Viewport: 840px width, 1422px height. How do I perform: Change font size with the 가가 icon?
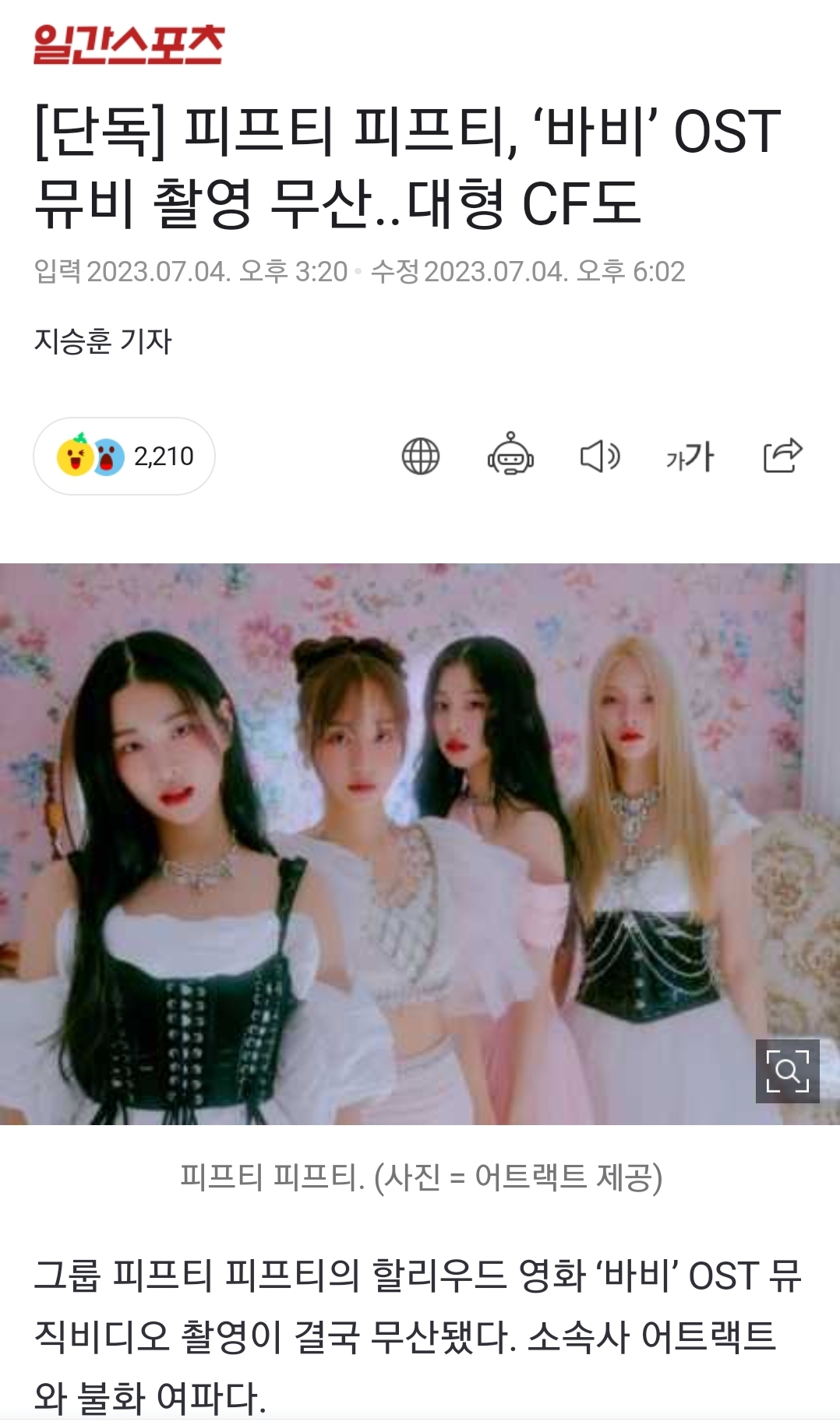690,457
